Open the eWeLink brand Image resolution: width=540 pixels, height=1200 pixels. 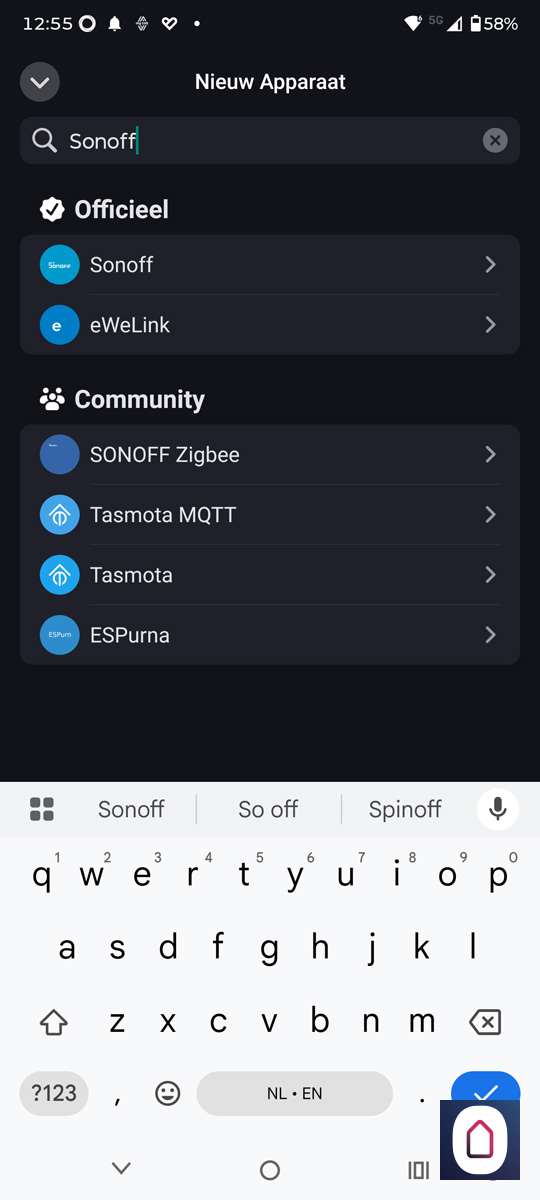point(270,325)
